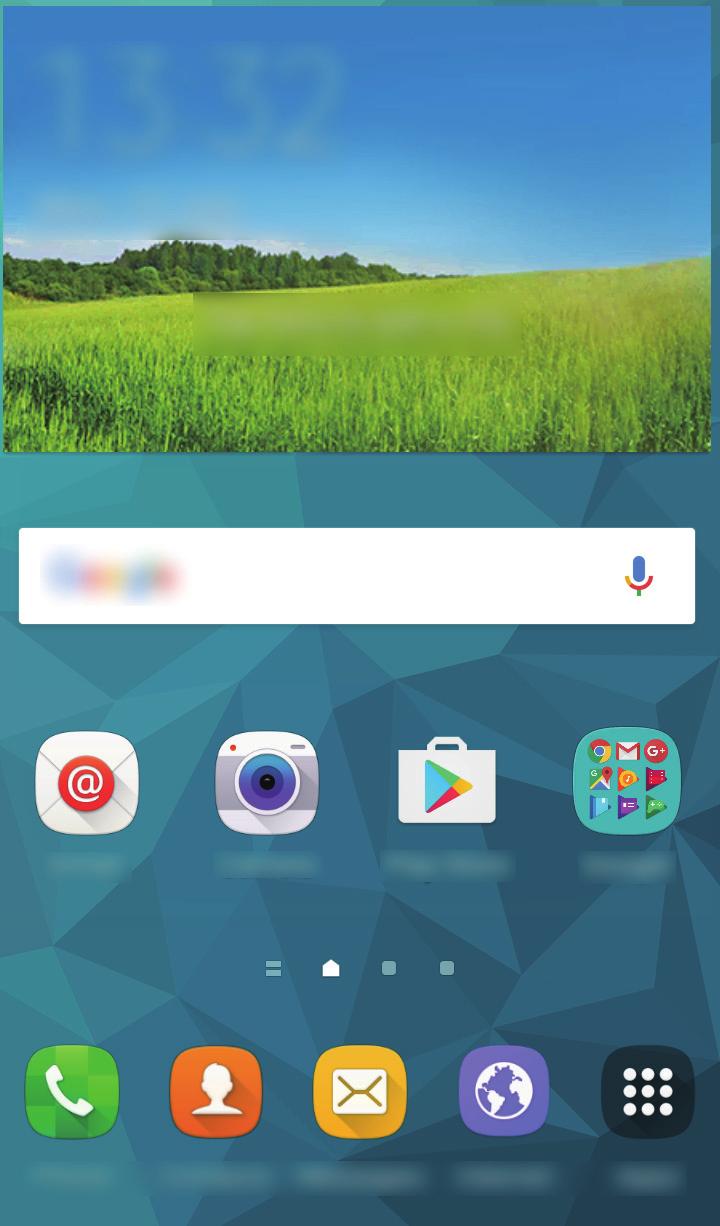Open the Messages app
This screenshot has height=1226, width=720.
360,1092
